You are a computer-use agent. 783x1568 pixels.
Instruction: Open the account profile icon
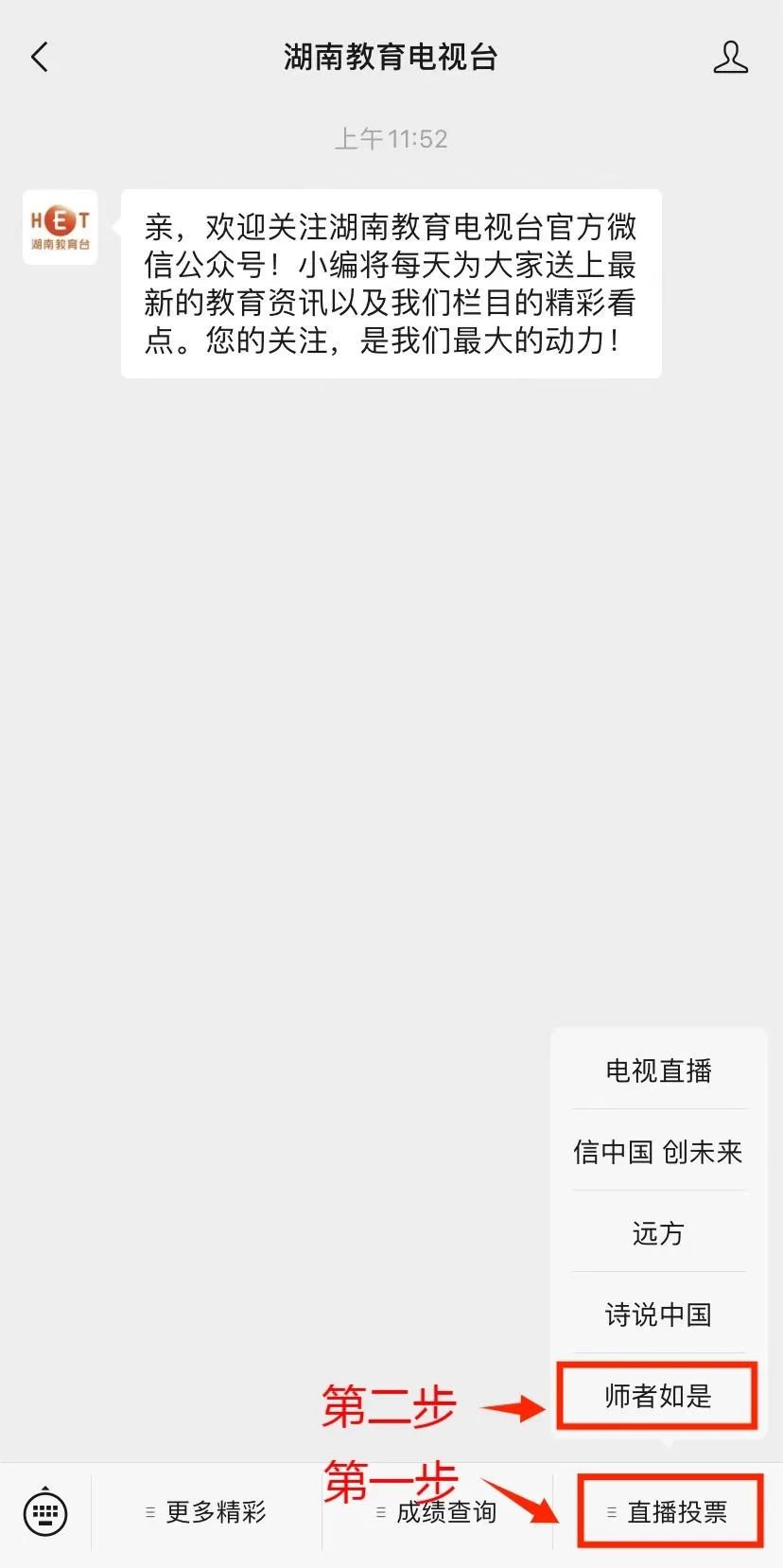click(x=730, y=58)
